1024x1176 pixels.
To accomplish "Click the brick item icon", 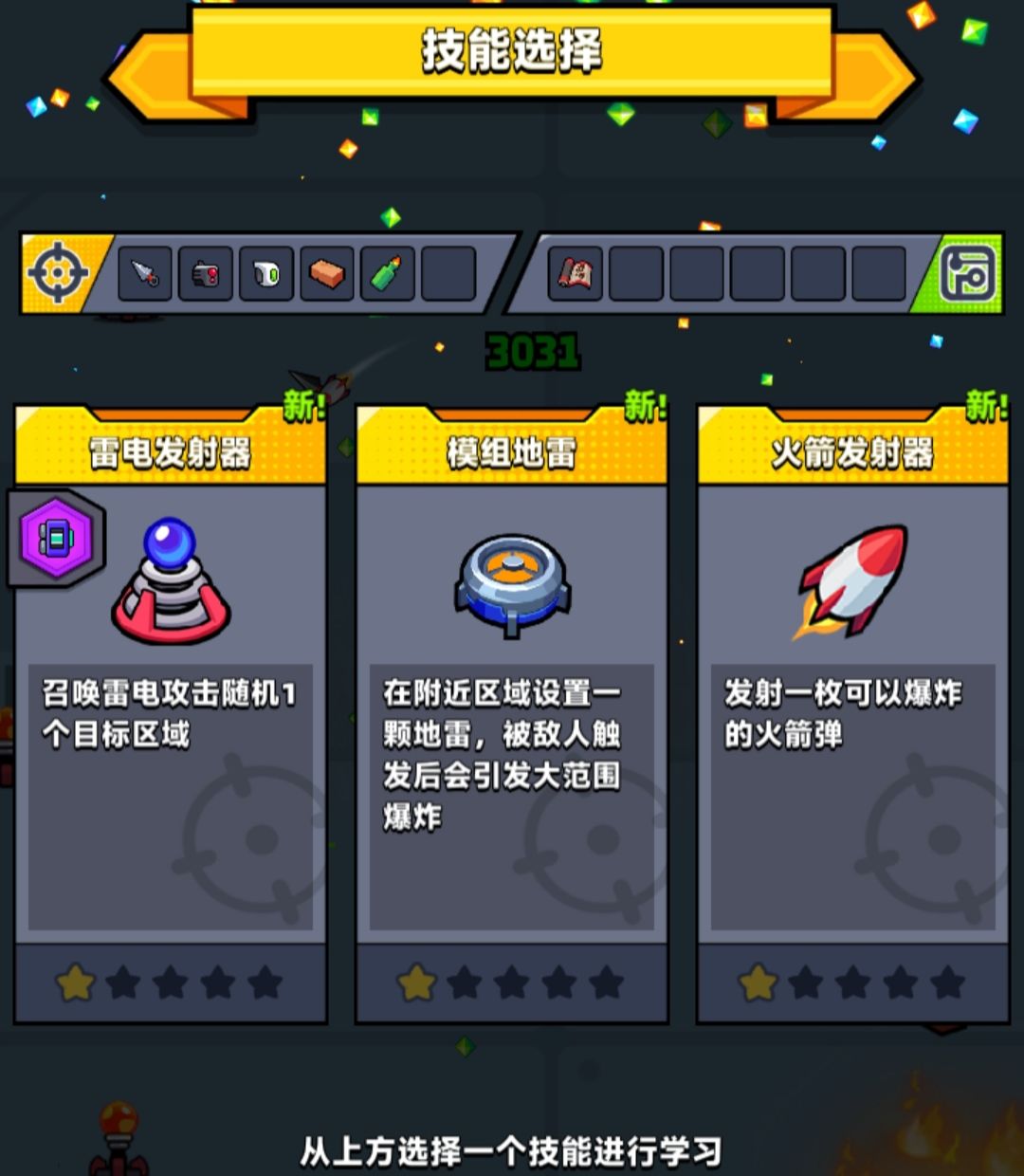I will 327,274.
